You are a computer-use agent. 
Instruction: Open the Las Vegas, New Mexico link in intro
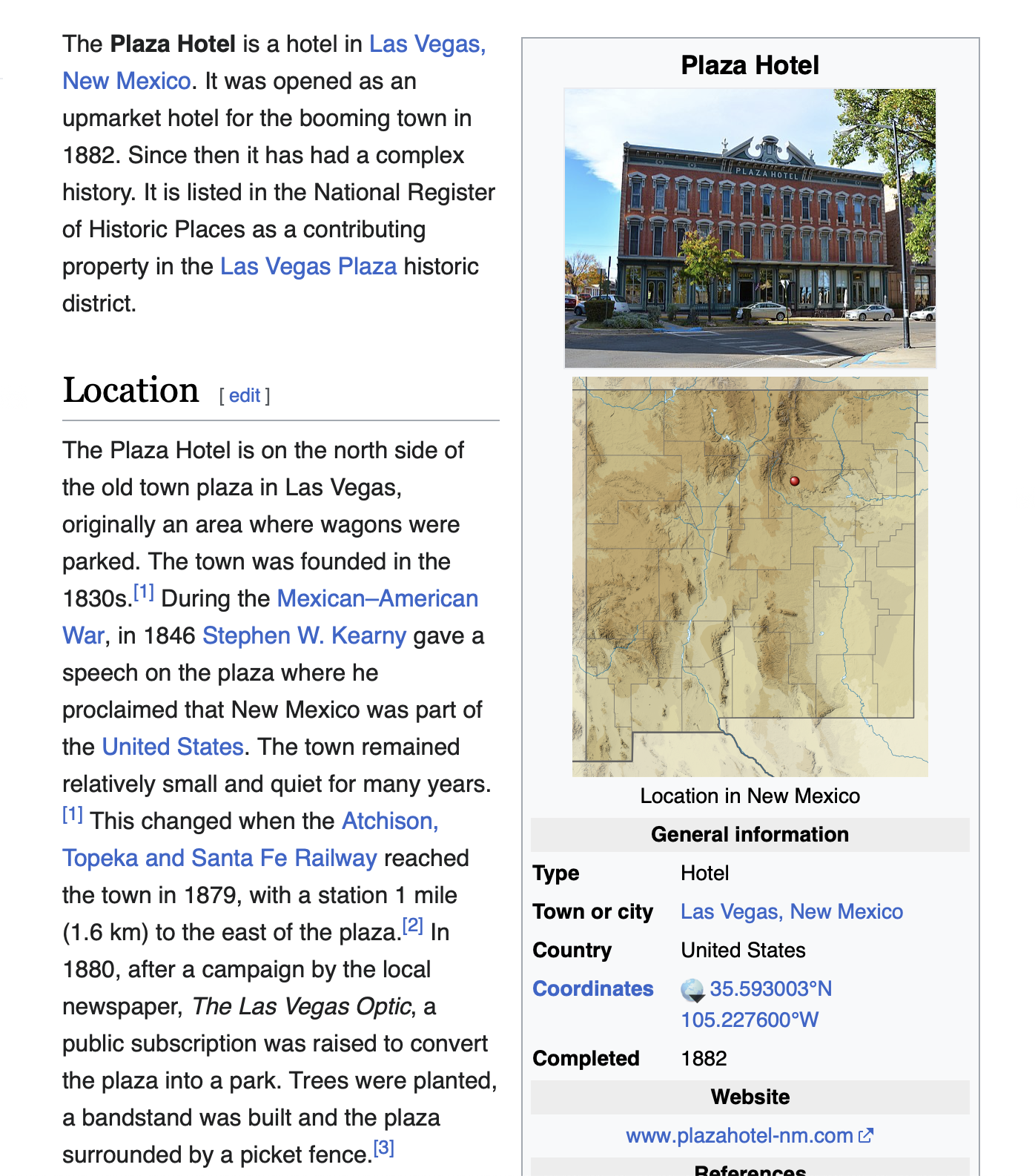427,44
